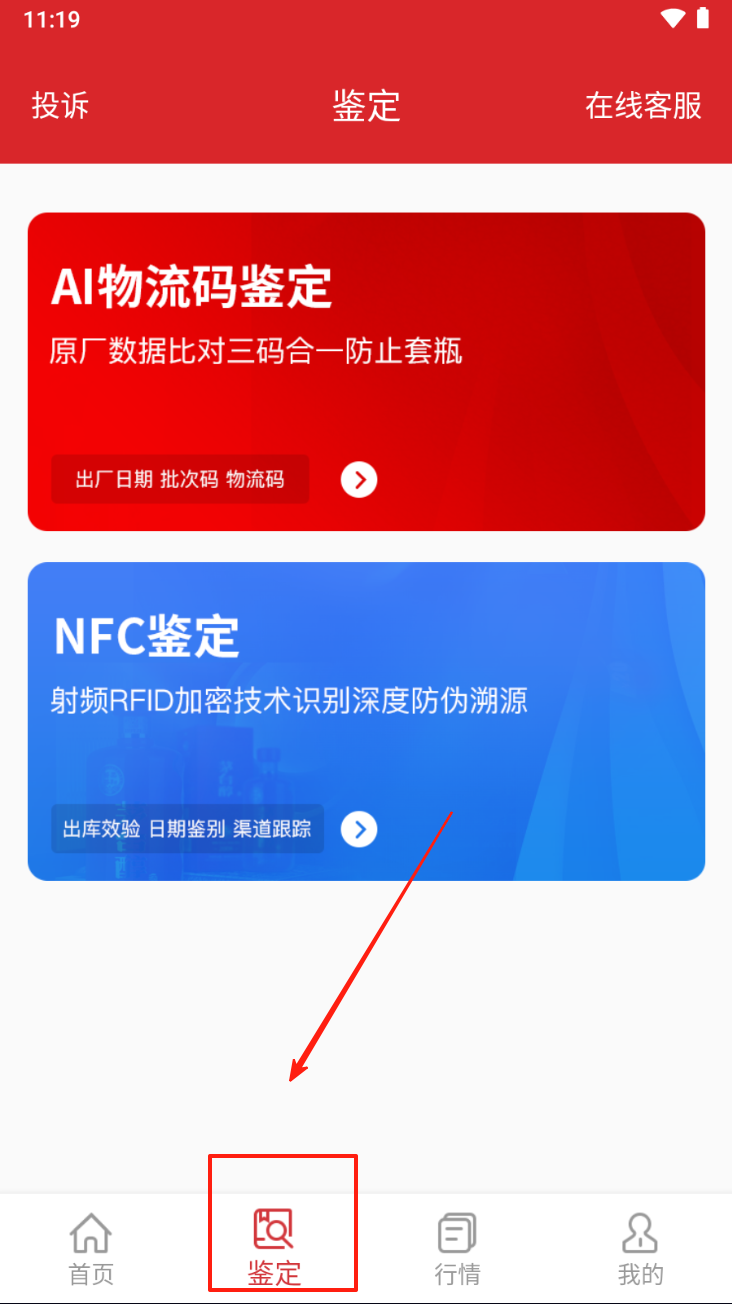Switch to the 首页 tab
The width and height of the screenshot is (732, 1304).
point(91,1248)
